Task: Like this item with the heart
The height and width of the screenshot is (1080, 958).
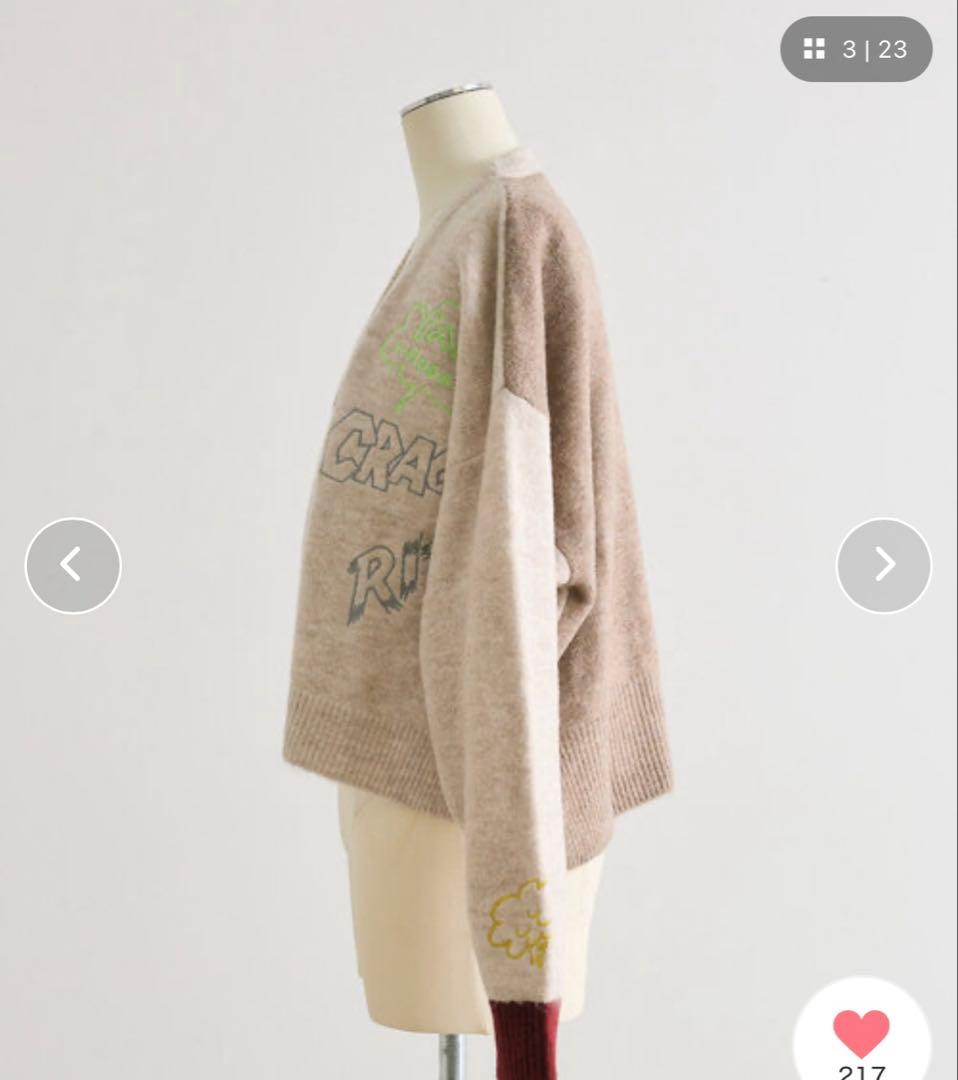Action: [x=861, y=1035]
